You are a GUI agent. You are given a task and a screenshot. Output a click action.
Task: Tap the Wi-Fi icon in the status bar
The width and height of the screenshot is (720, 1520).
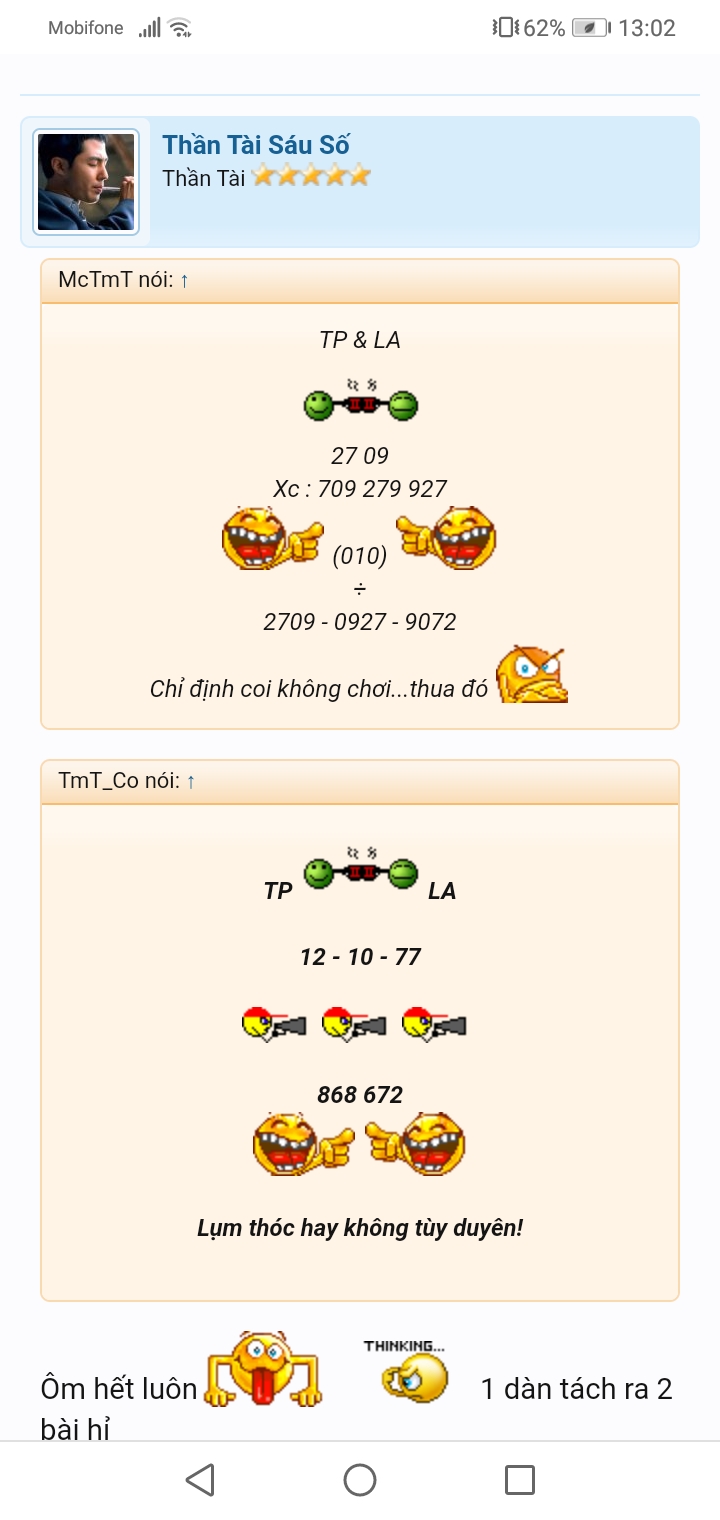point(180,27)
